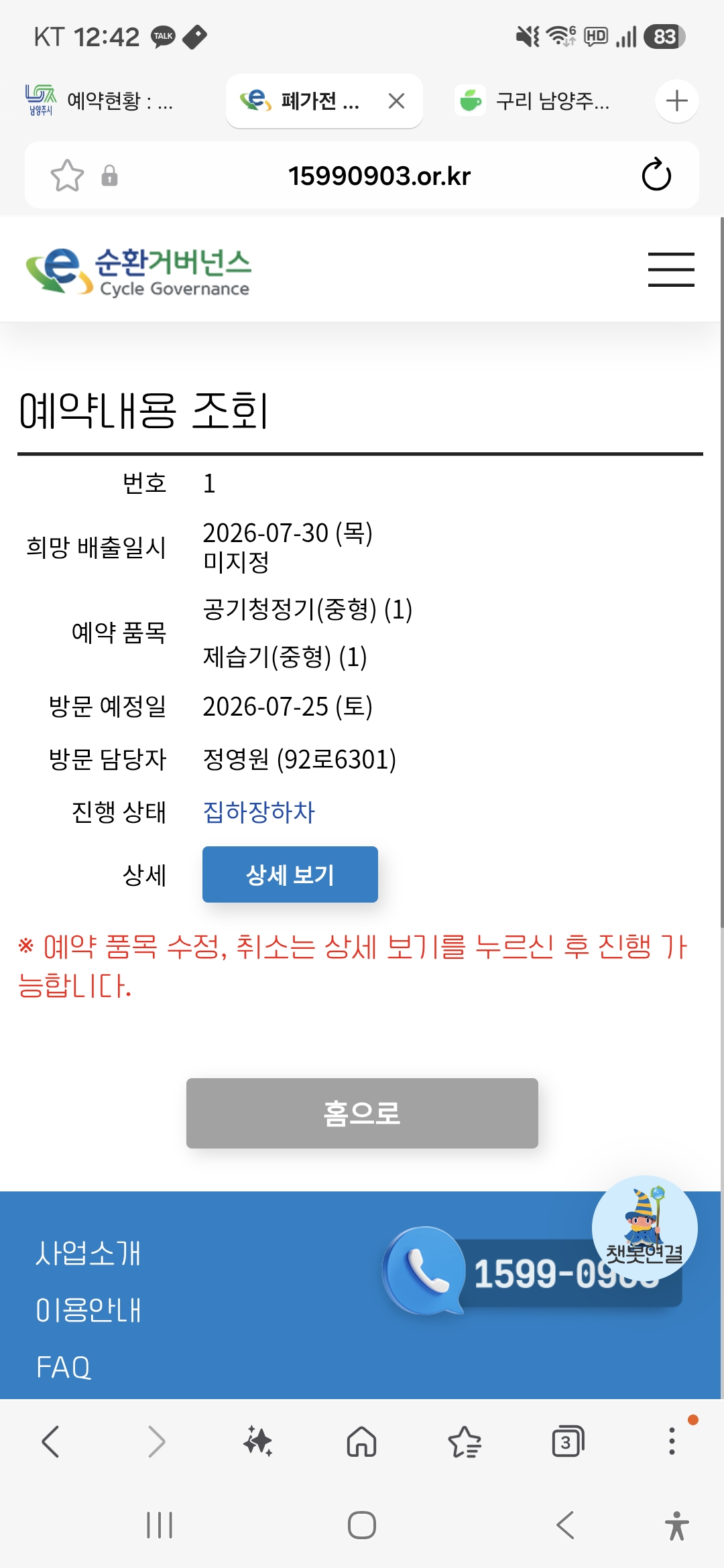Switch to the 구리 남양주 browser tab

pyautogui.click(x=534, y=101)
